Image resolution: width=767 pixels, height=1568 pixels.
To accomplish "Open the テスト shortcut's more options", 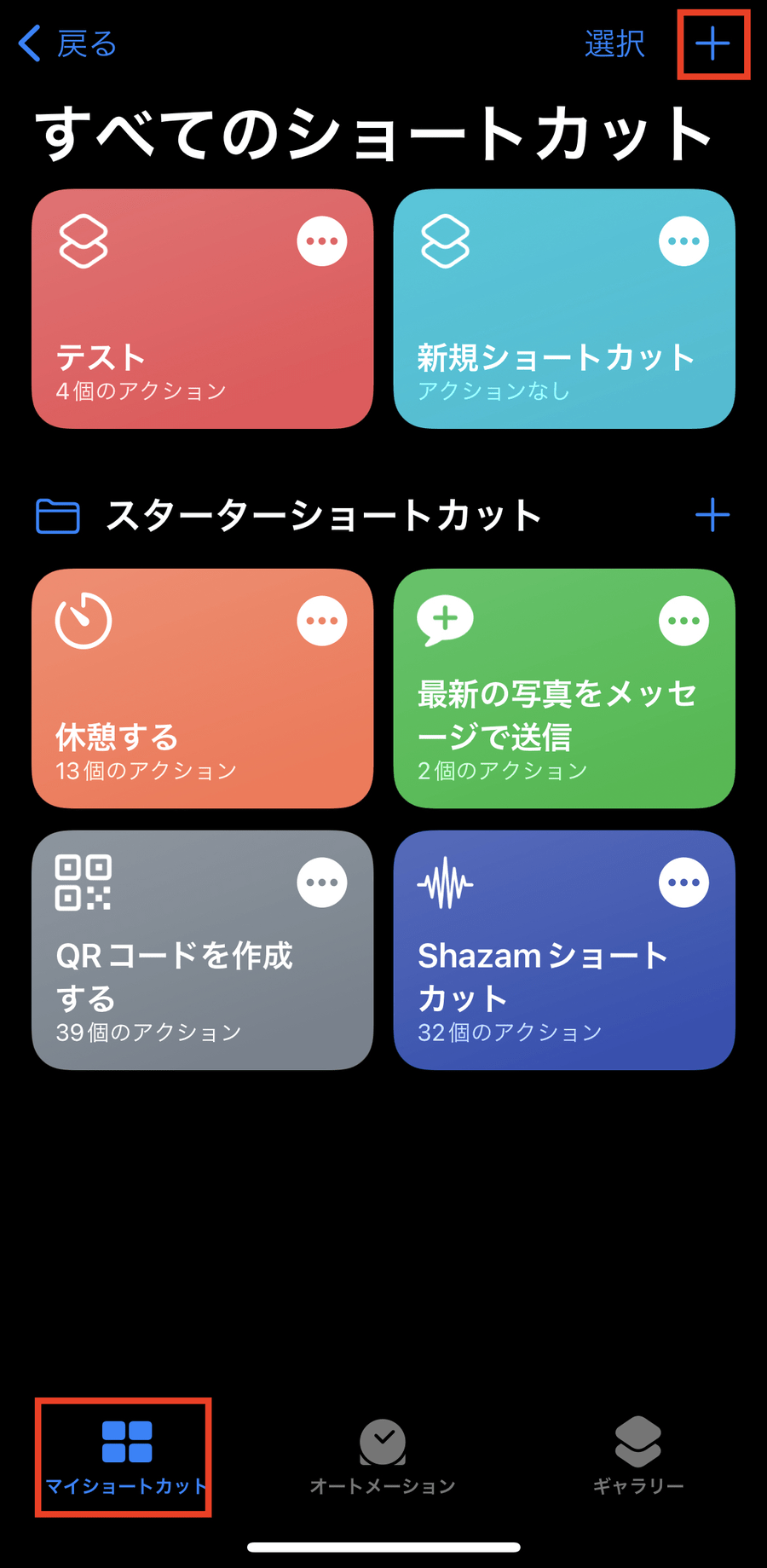I will tap(322, 241).
